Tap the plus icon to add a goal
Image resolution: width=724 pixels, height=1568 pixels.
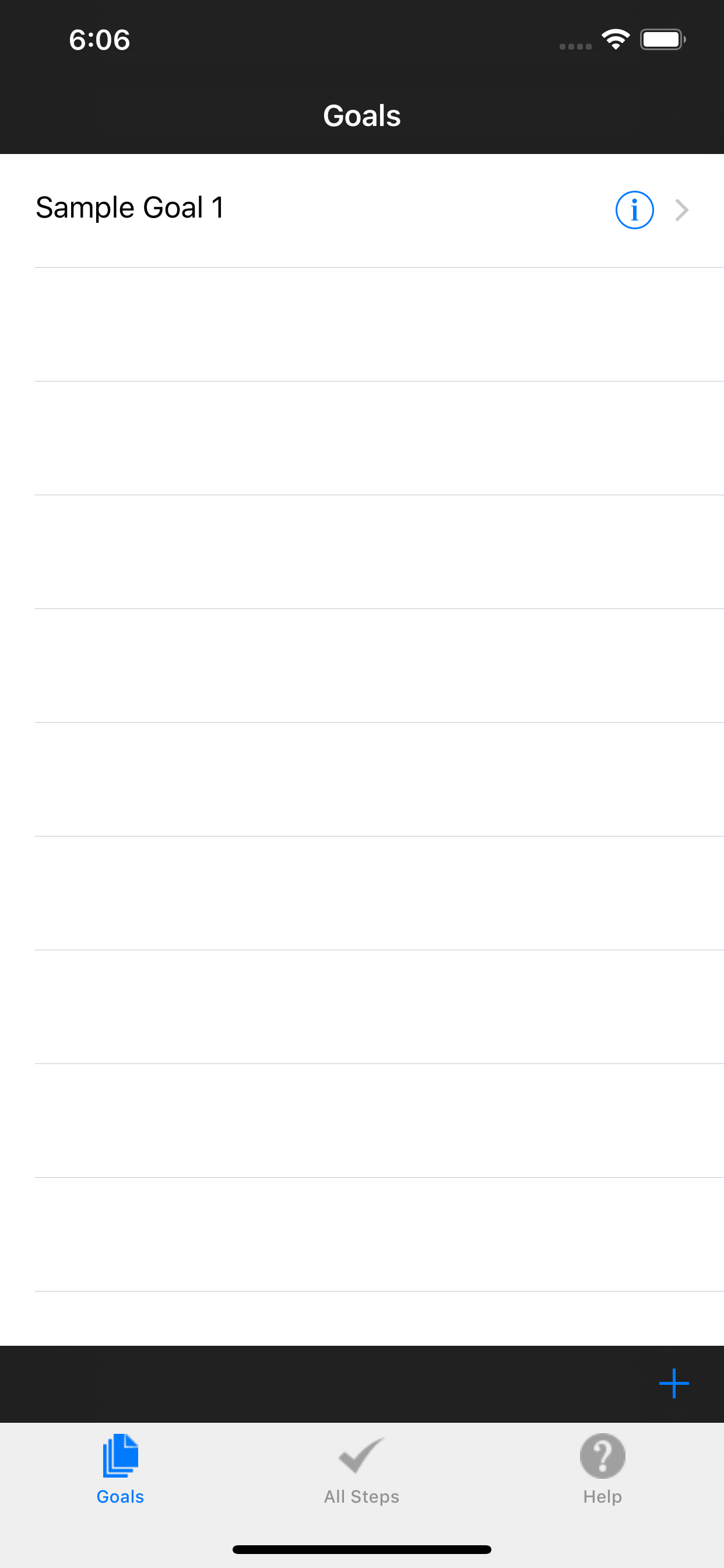pos(673,1384)
